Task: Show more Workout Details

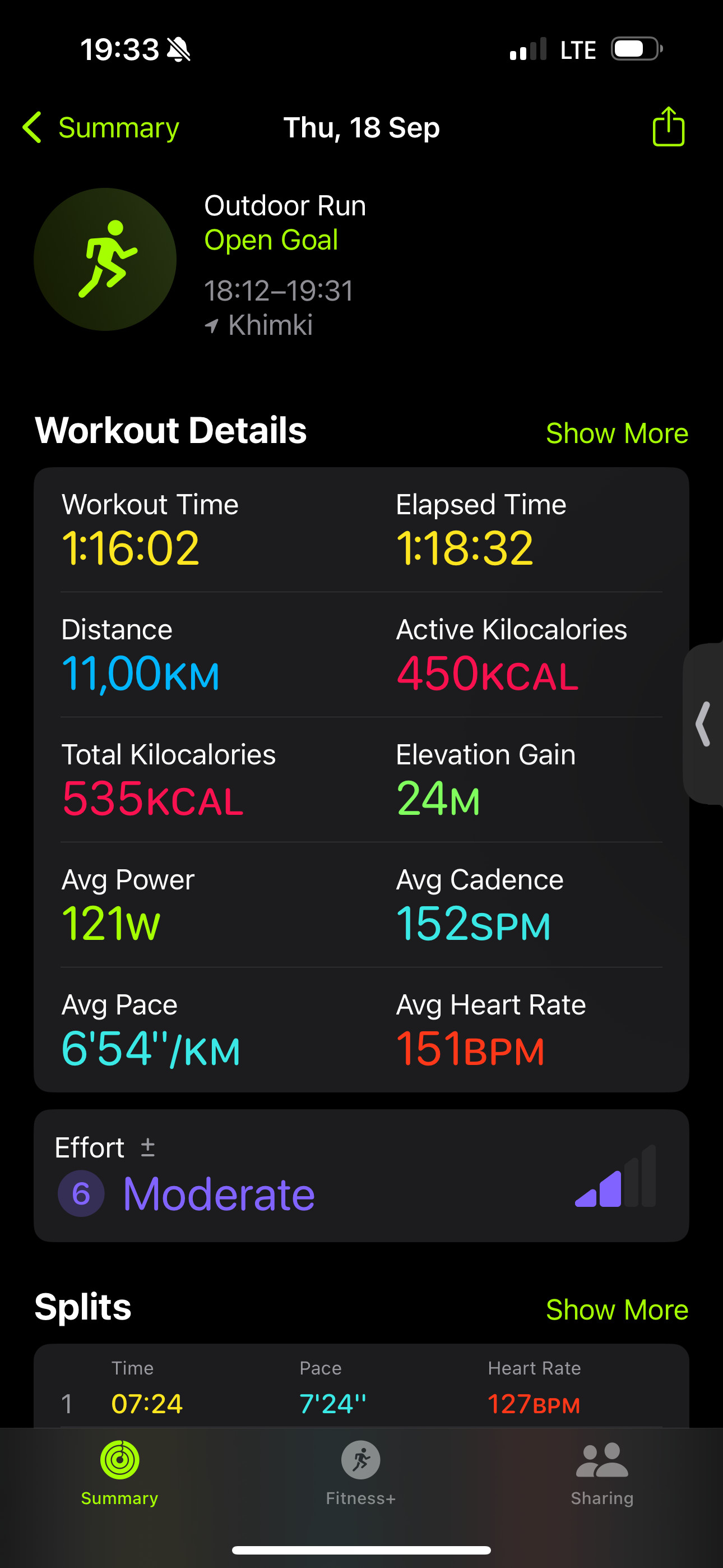Action: (617, 433)
